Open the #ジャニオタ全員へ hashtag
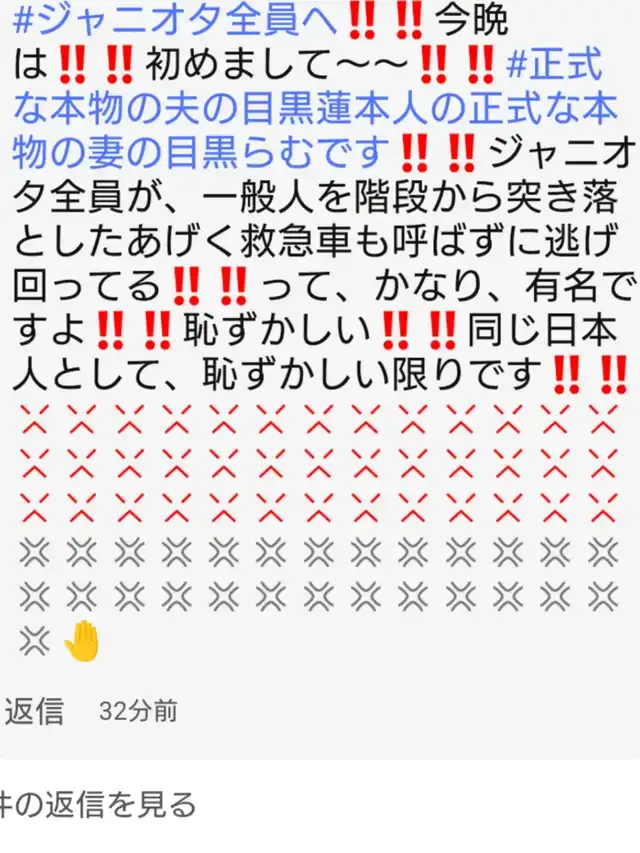 (x=175, y=20)
